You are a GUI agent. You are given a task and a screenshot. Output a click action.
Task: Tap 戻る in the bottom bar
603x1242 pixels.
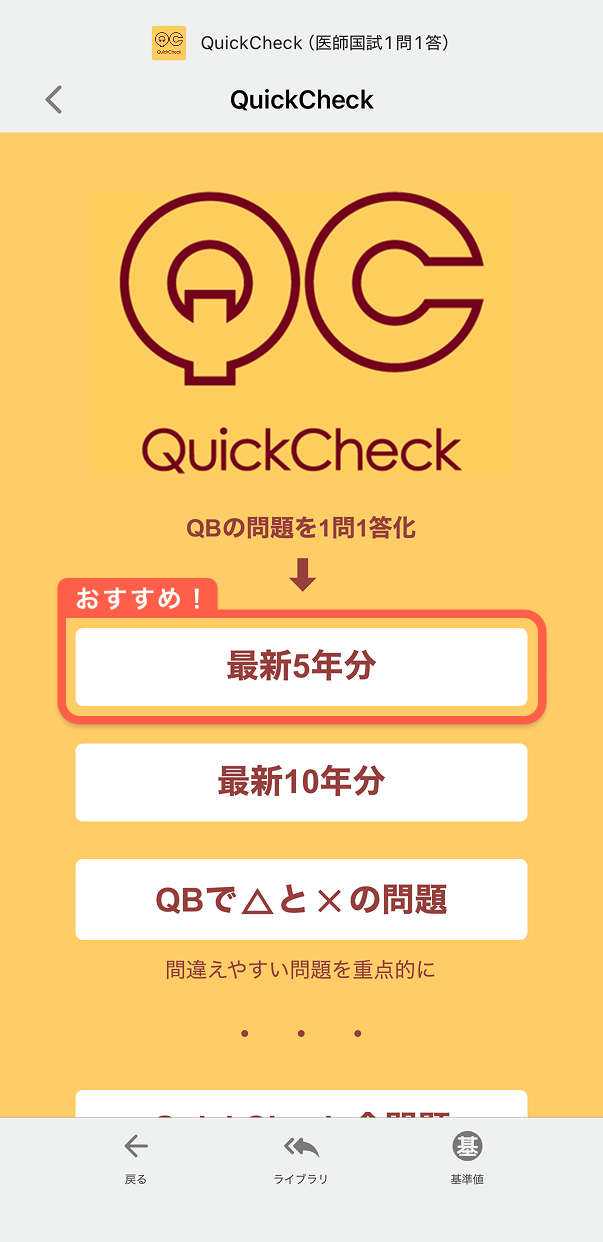click(x=135, y=1158)
